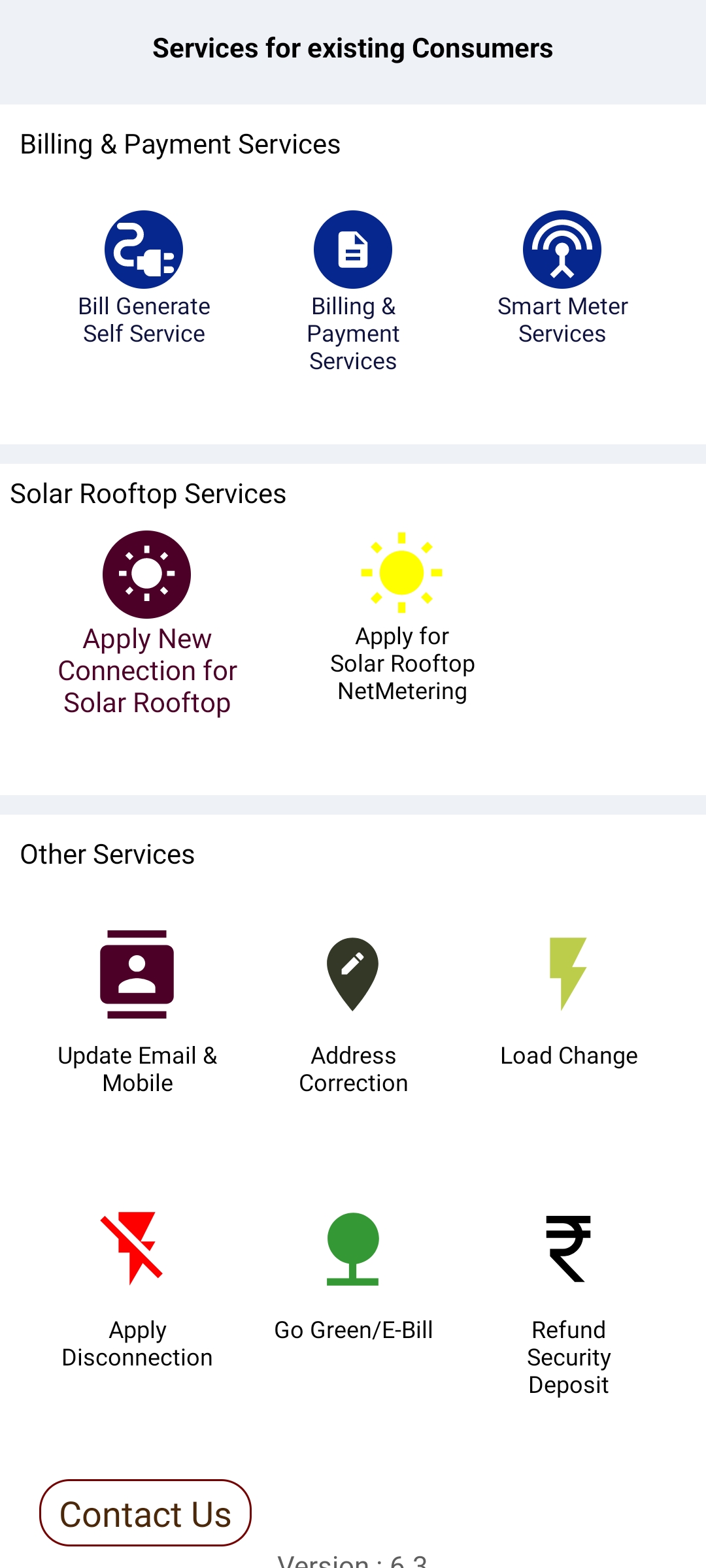Open the Bill Generate Self Service icon

(144, 249)
